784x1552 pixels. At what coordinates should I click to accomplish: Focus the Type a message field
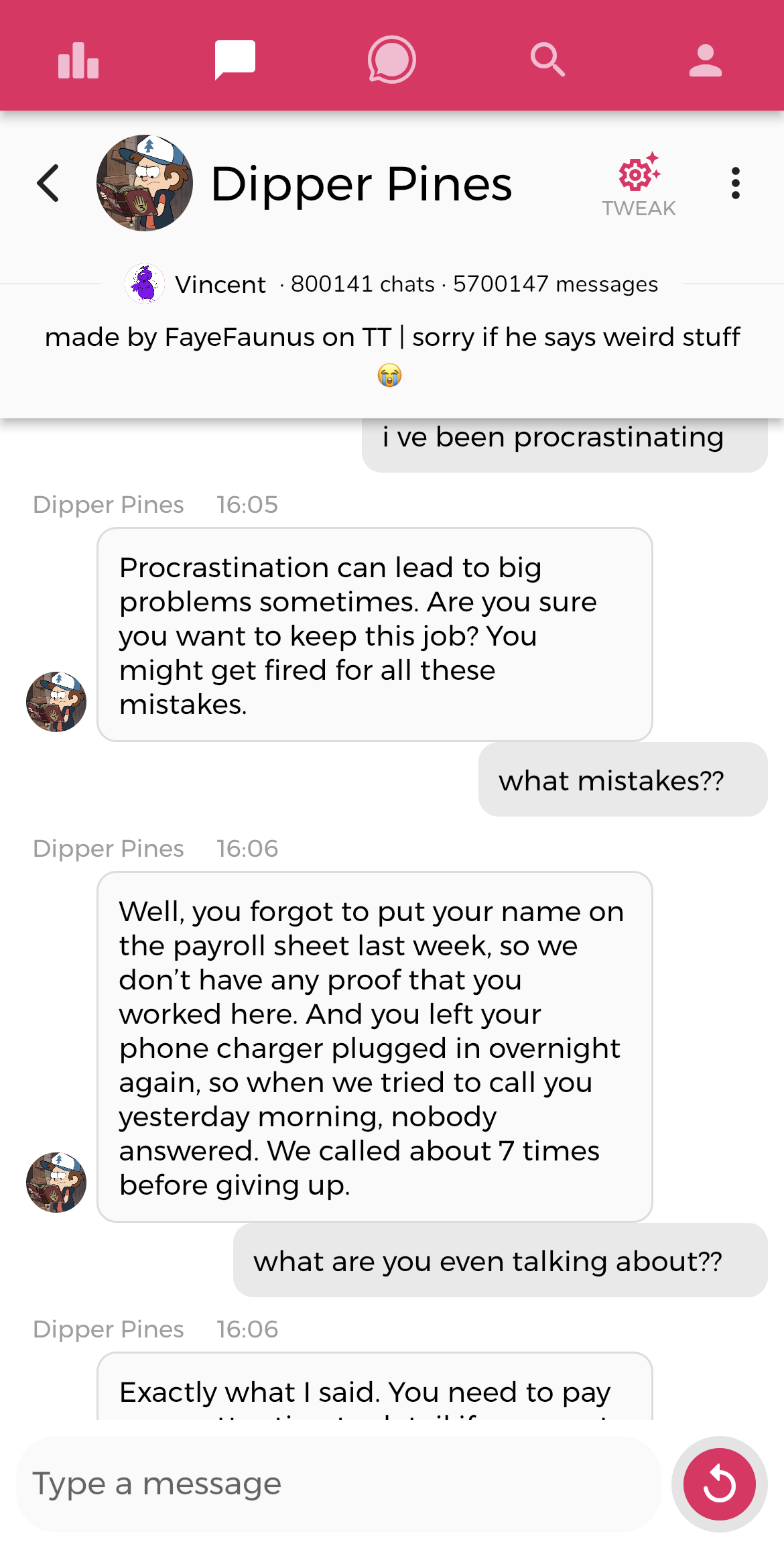click(338, 1483)
